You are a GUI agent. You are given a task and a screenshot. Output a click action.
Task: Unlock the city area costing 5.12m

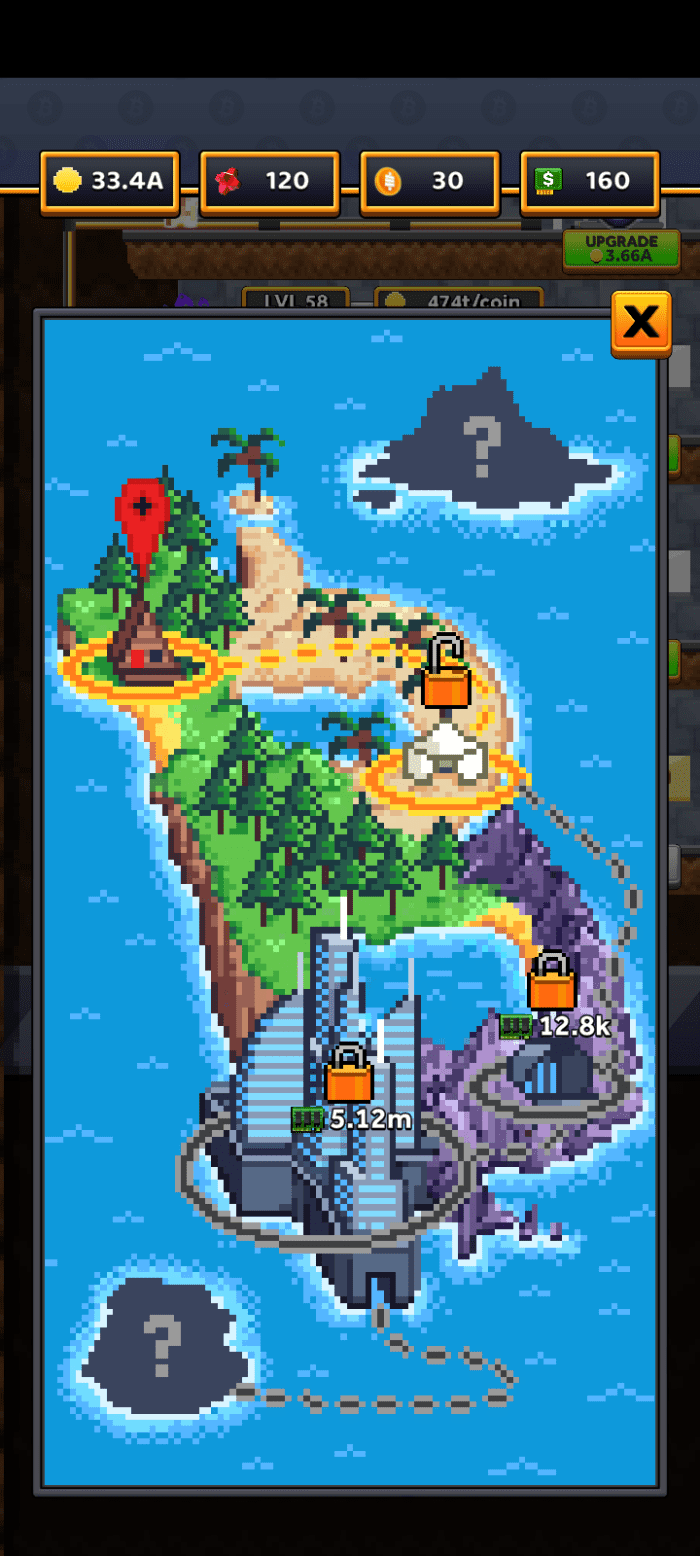click(x=349, y=1075)
